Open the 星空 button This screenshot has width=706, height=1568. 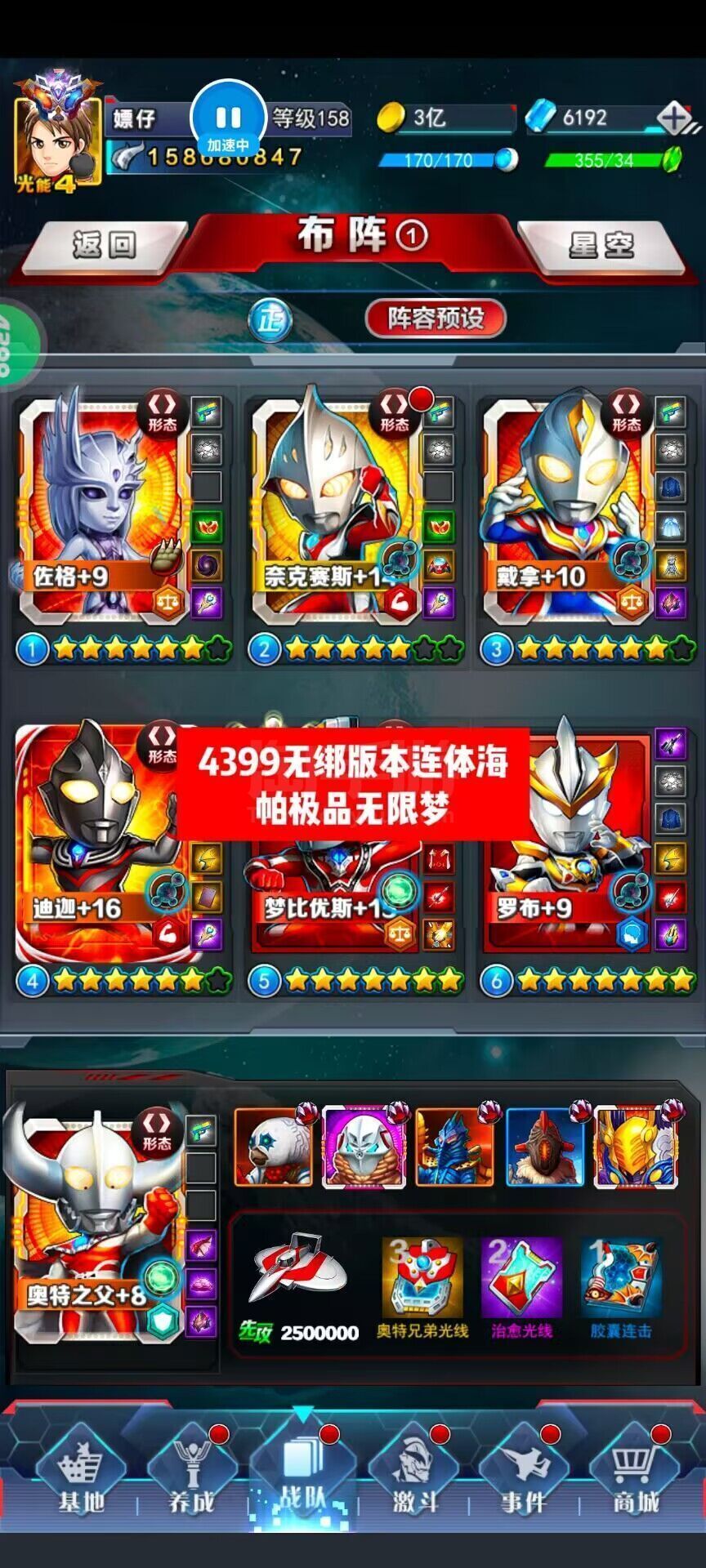pyautogui.click(x=601, y=244)
